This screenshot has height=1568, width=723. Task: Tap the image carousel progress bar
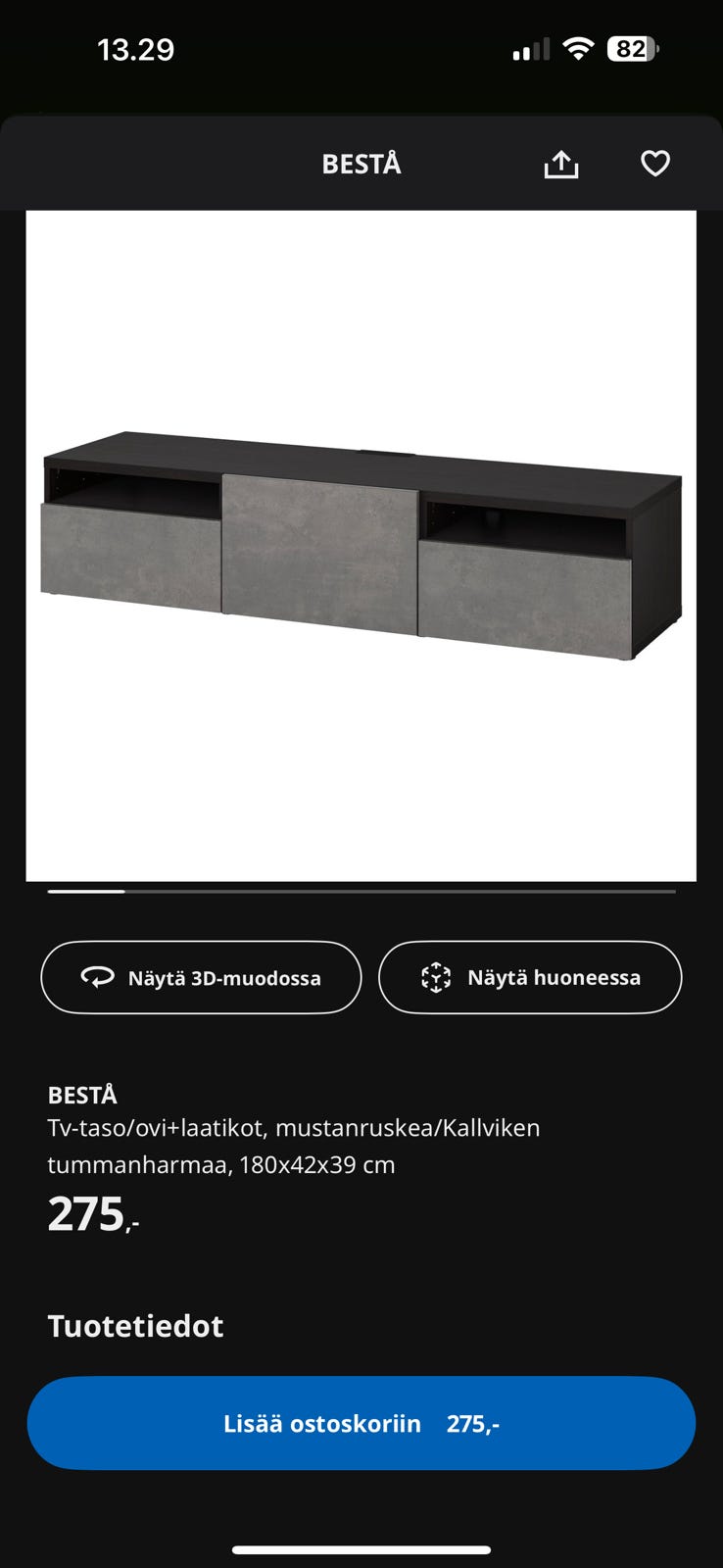coord(361,892)
